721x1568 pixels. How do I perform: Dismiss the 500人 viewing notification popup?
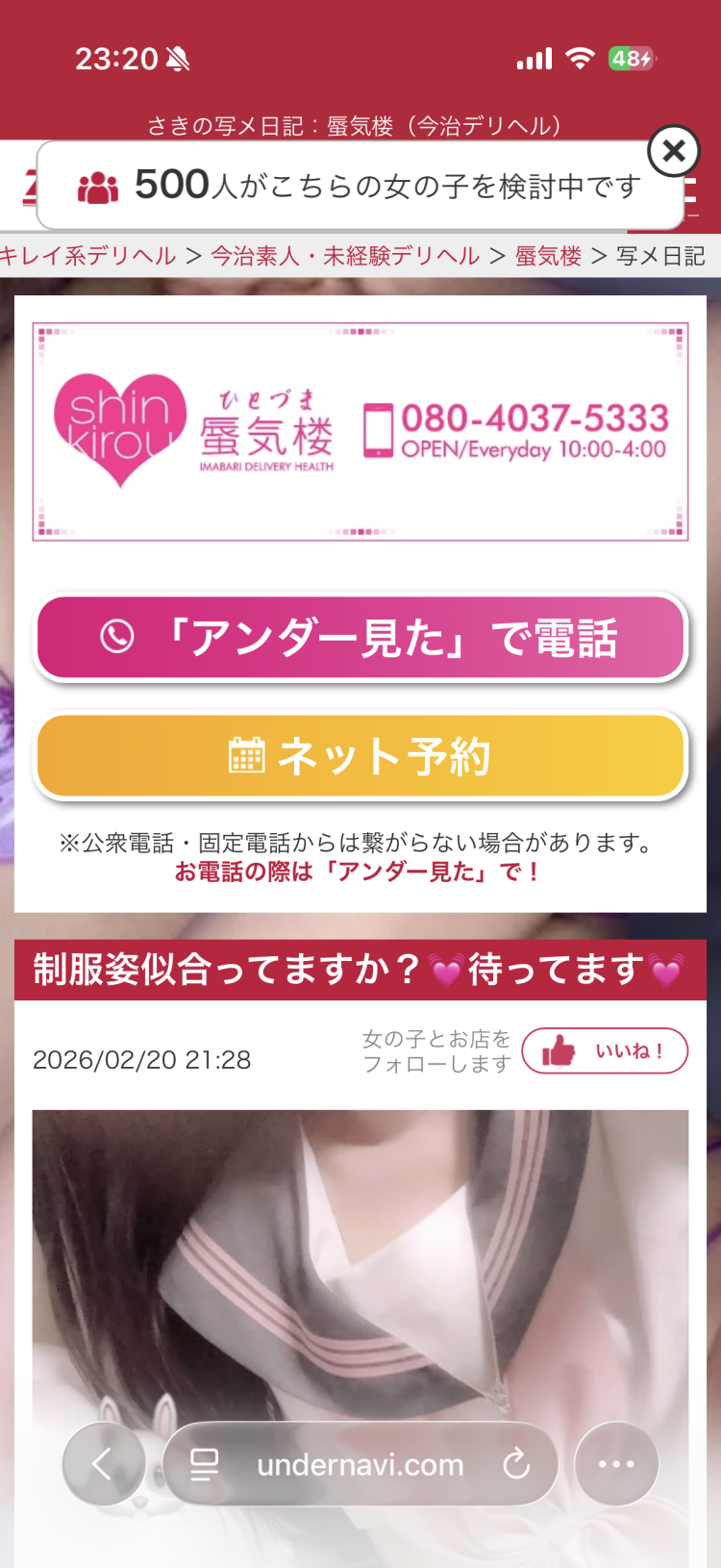[x=674, y=151]
